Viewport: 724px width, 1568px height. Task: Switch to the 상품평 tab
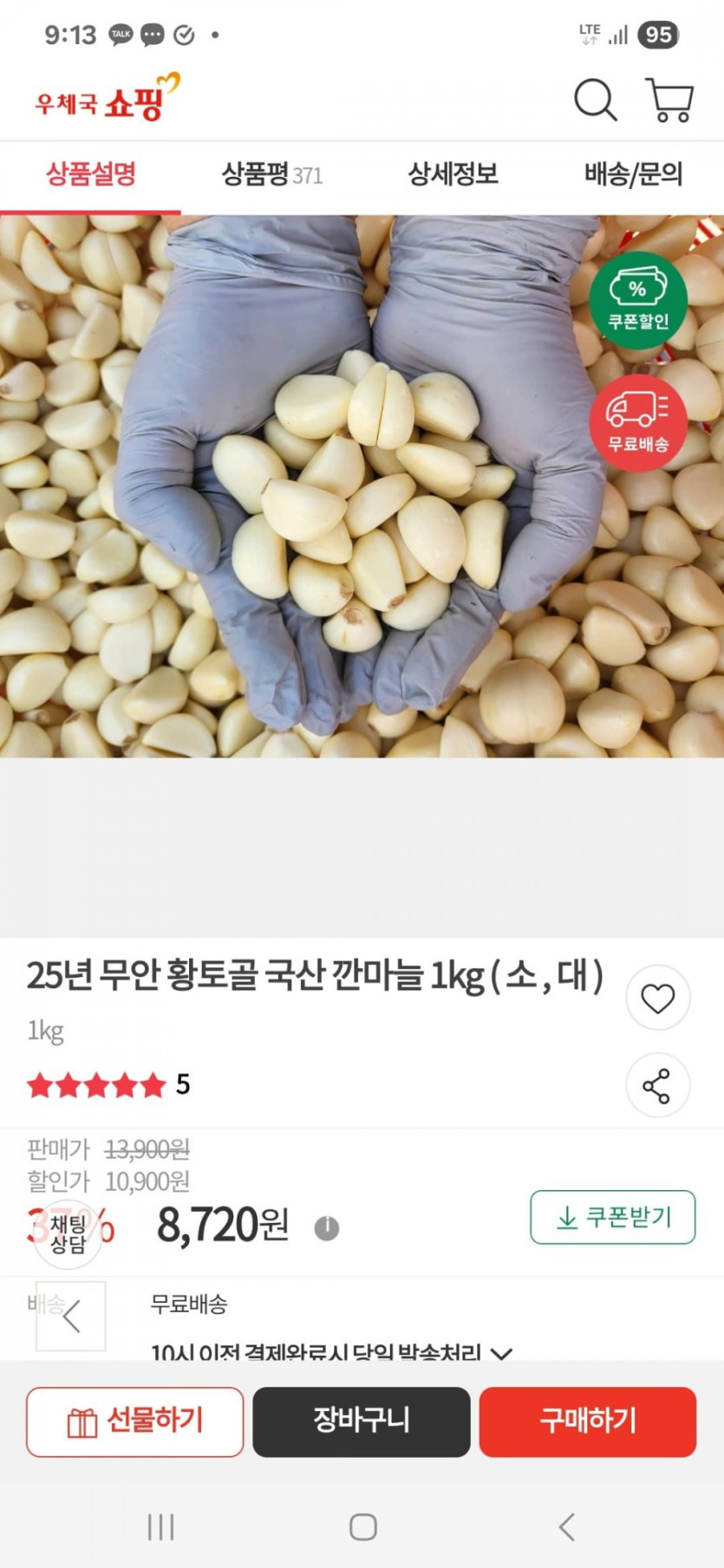tap(271, 175)
